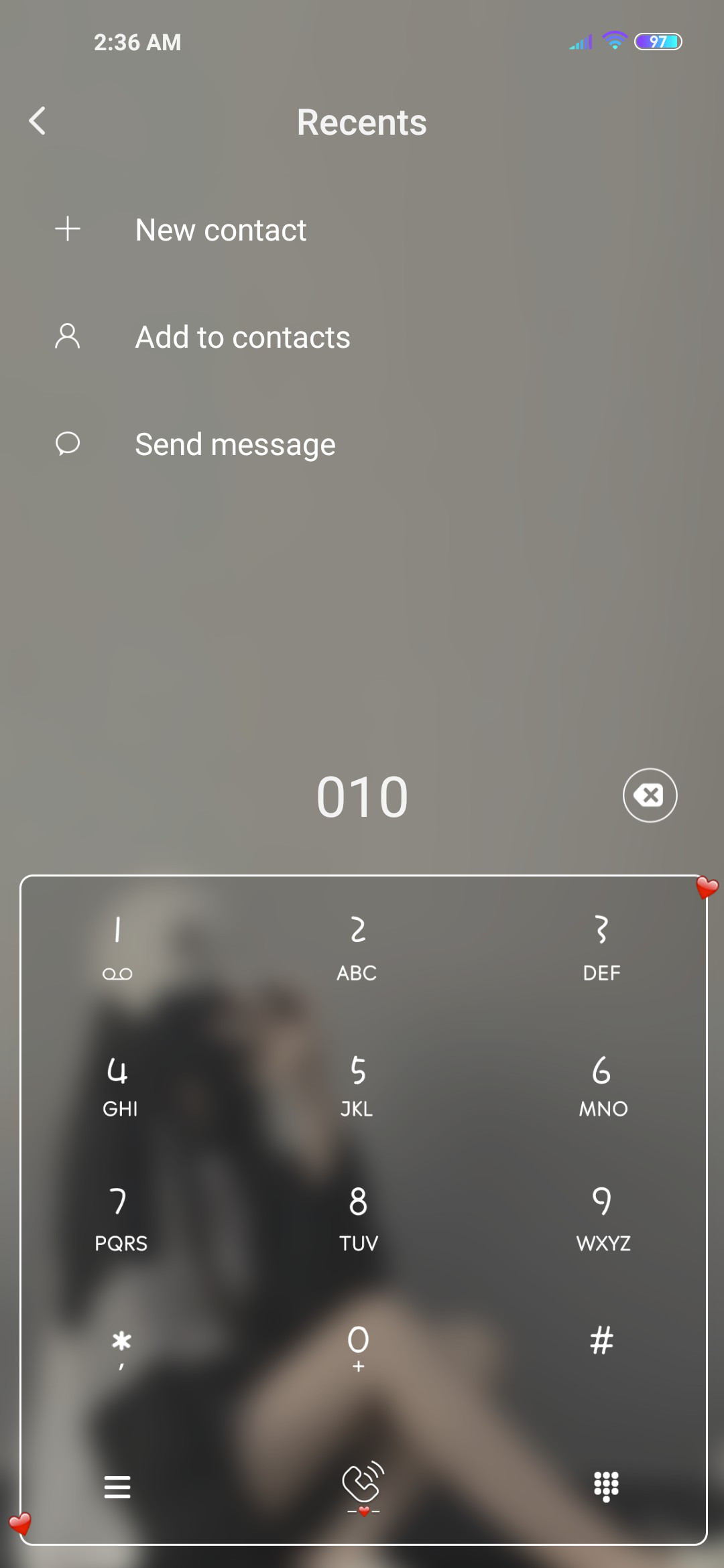Image resolution: width=724 pixels, height=1568 pixels.
Task: Enter digit 0 on dial pad
Action: coord(358,1347)
